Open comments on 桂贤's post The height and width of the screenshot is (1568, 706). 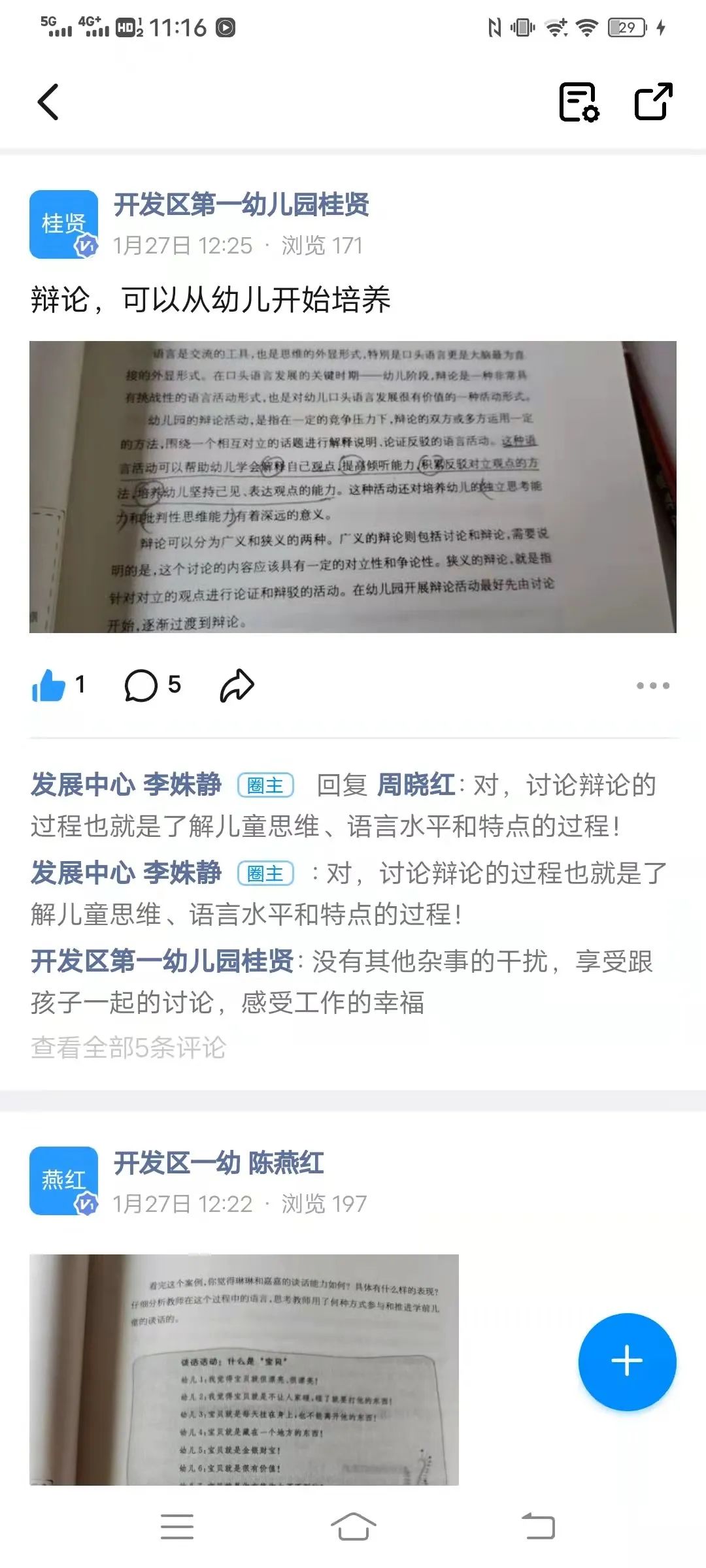[141, 685]
